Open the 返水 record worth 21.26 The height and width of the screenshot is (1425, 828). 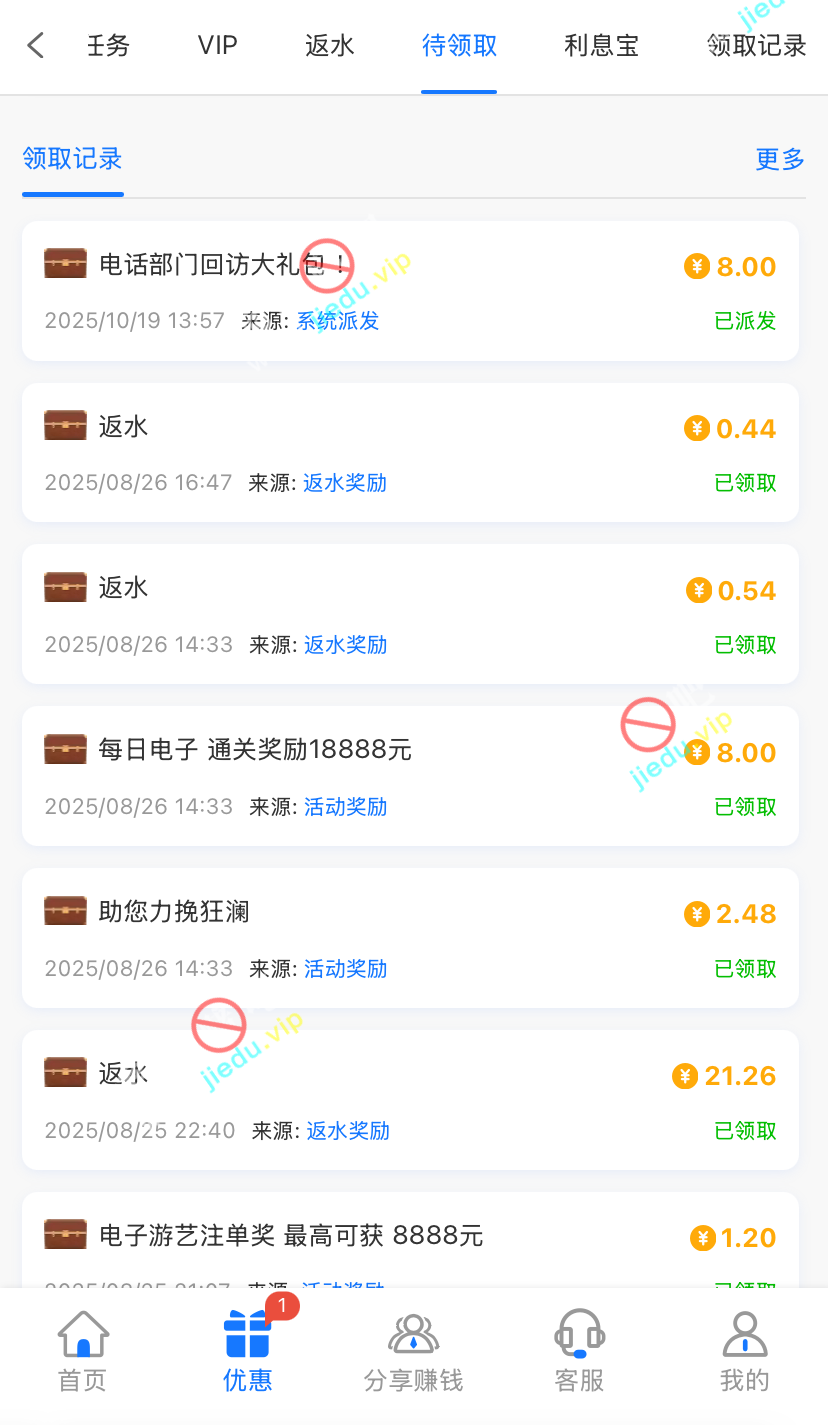(410, 1099)
